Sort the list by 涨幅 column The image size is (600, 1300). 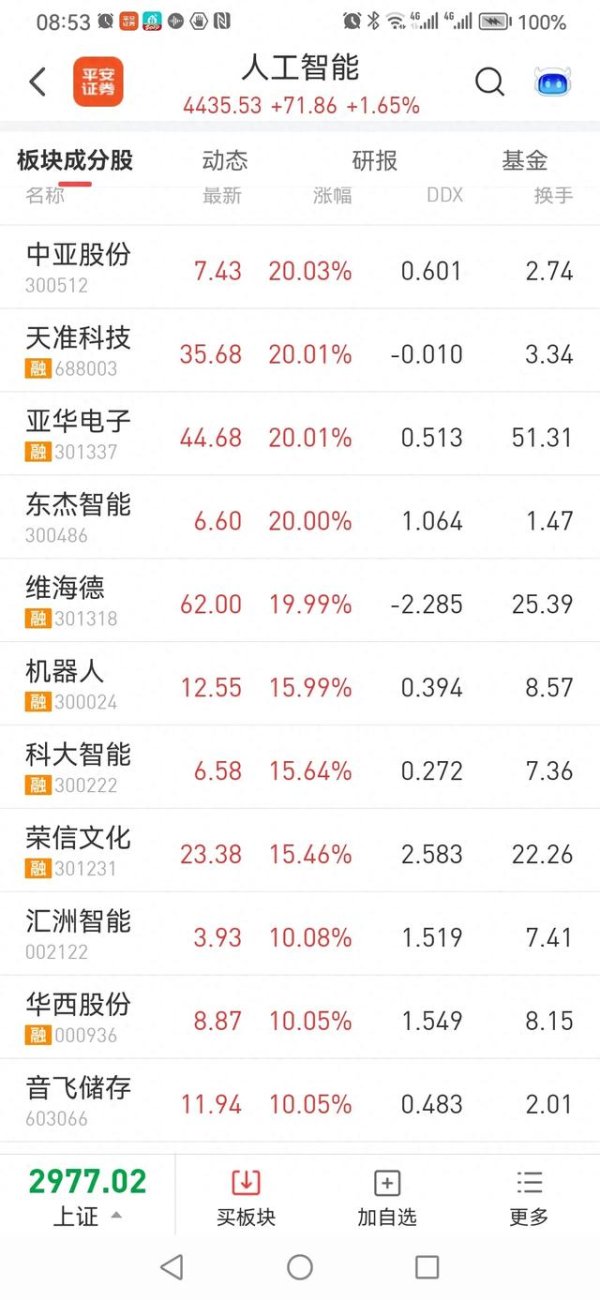coord(332,196)
